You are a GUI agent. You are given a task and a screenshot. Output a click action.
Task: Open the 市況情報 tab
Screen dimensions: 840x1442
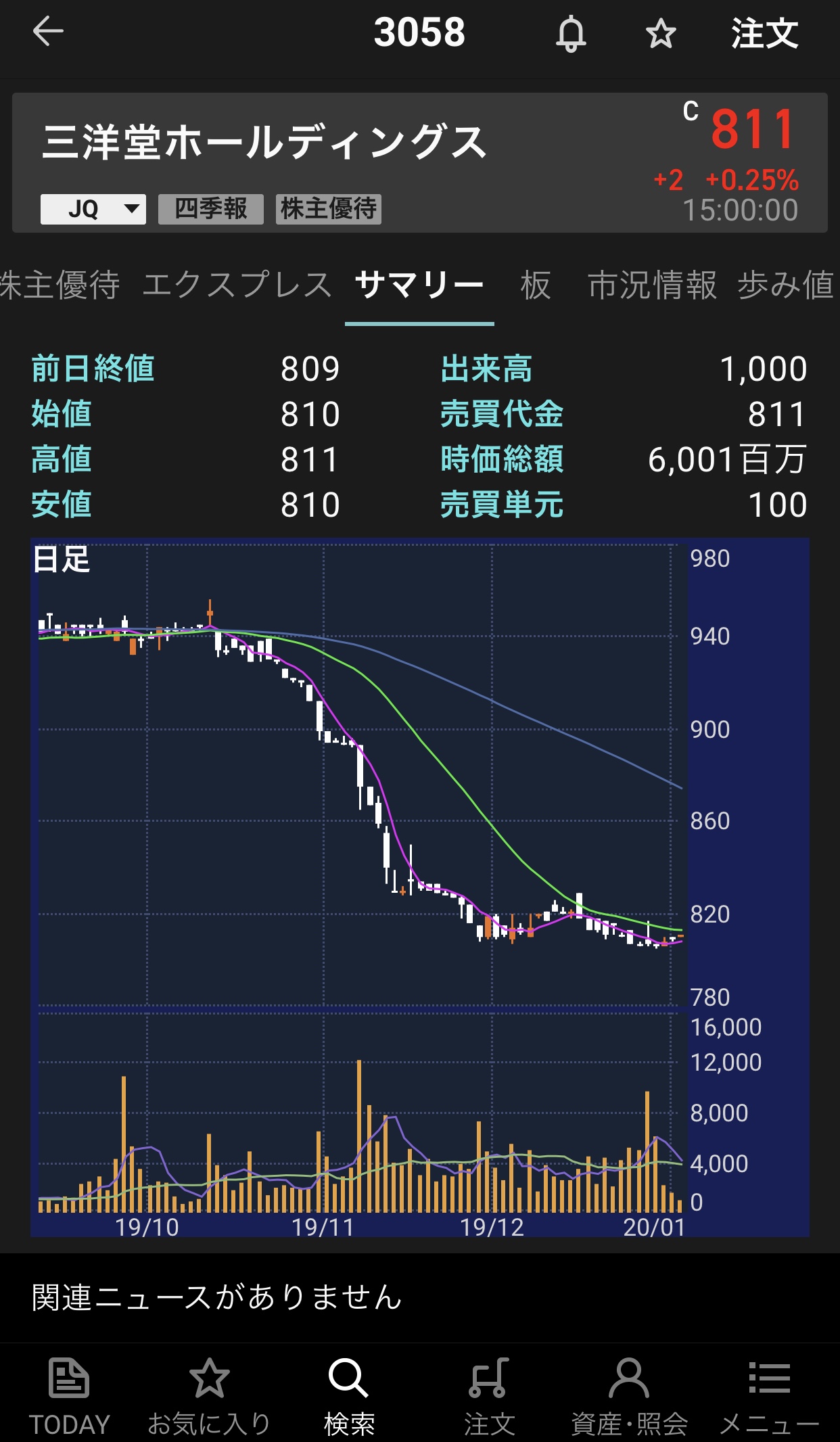pos(652,285)
